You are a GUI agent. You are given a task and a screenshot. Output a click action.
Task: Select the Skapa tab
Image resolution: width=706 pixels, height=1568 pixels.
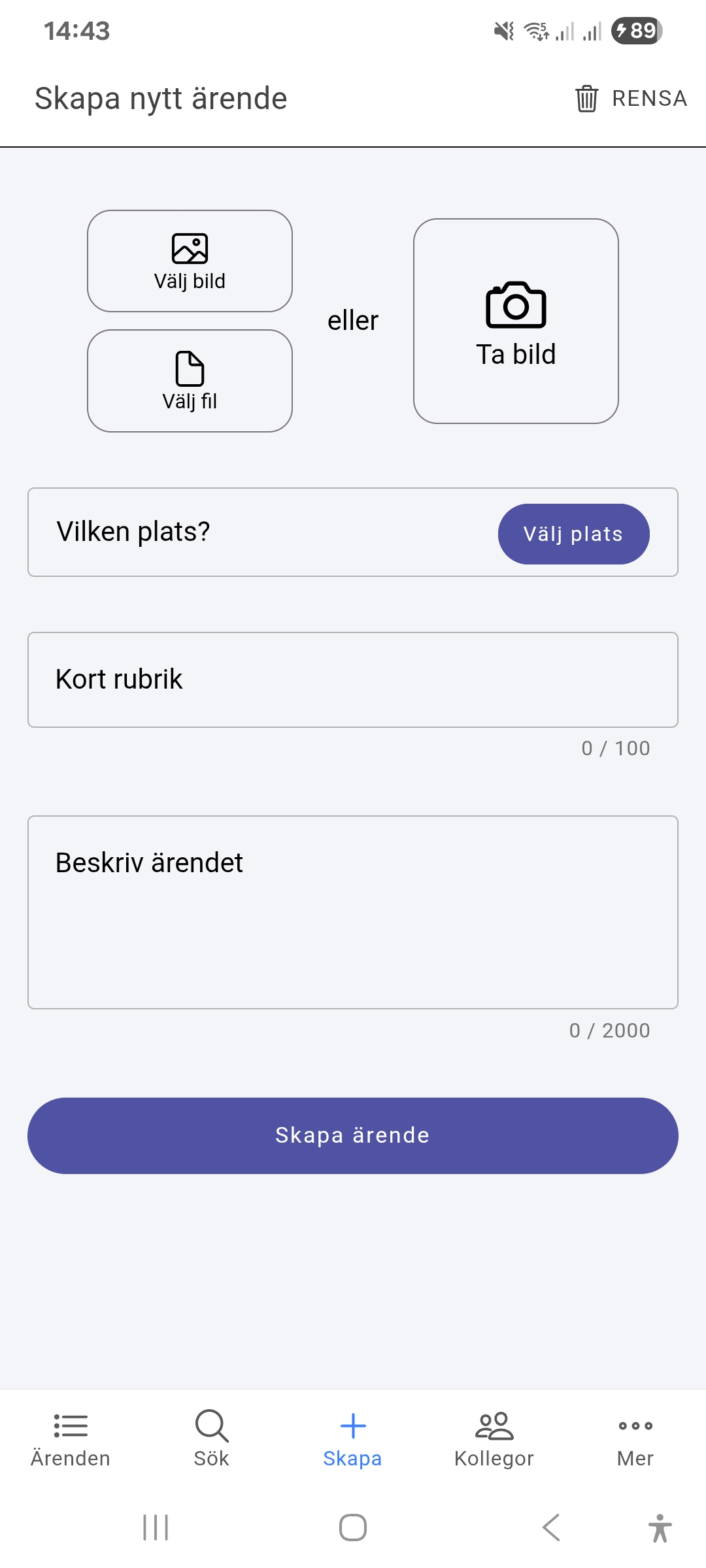(x=353, y=1439)
